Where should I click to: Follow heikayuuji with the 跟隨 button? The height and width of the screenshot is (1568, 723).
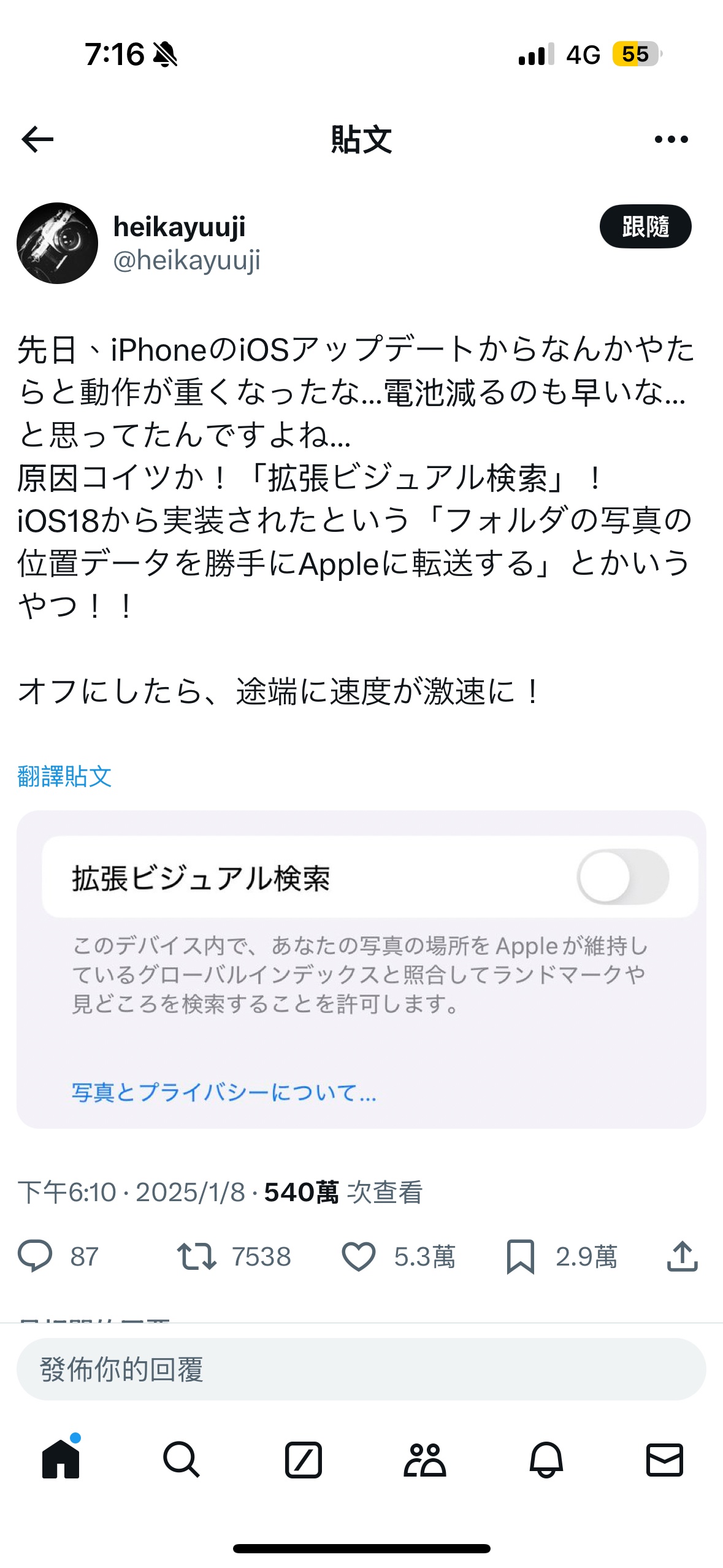645,226
